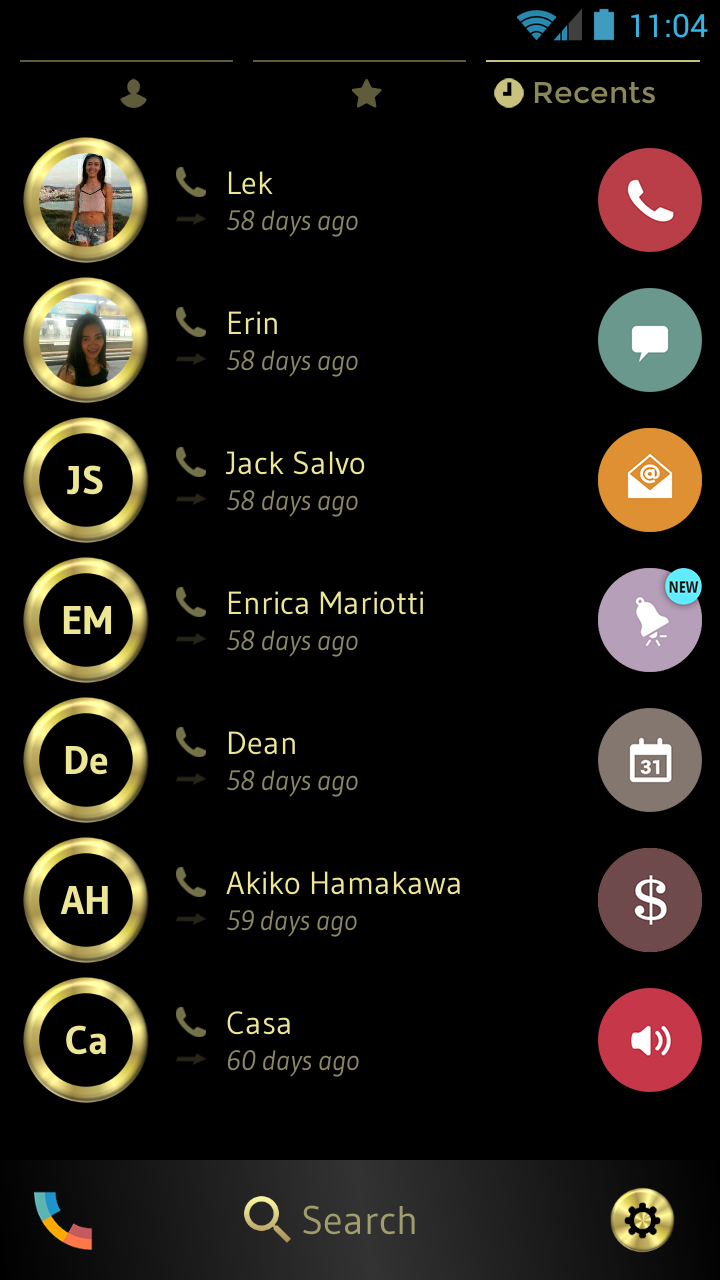This screenshot has width=720, height=1280.
Task: Open the Favorites star tab
Action: 366,92
